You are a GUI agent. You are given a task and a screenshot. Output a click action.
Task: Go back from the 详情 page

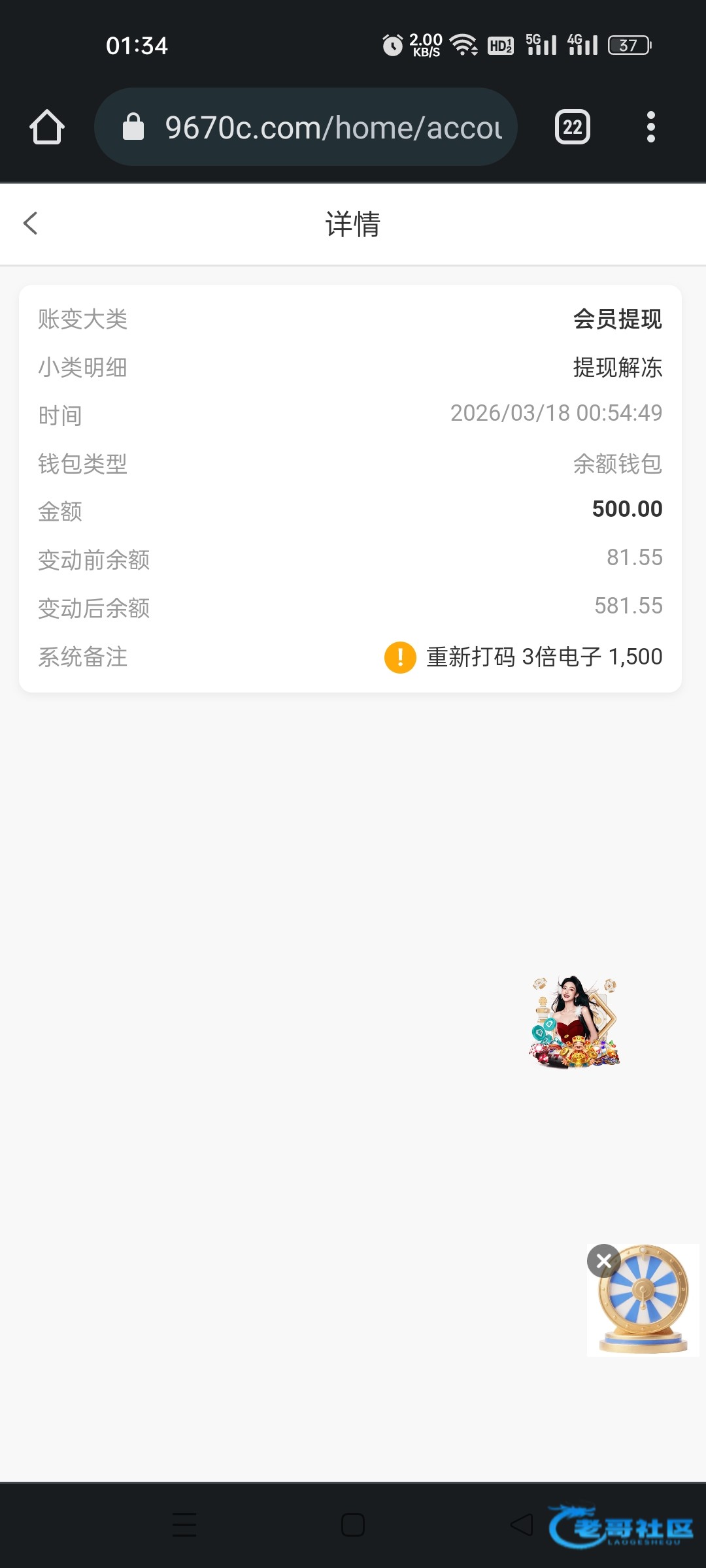click(31, 223)
